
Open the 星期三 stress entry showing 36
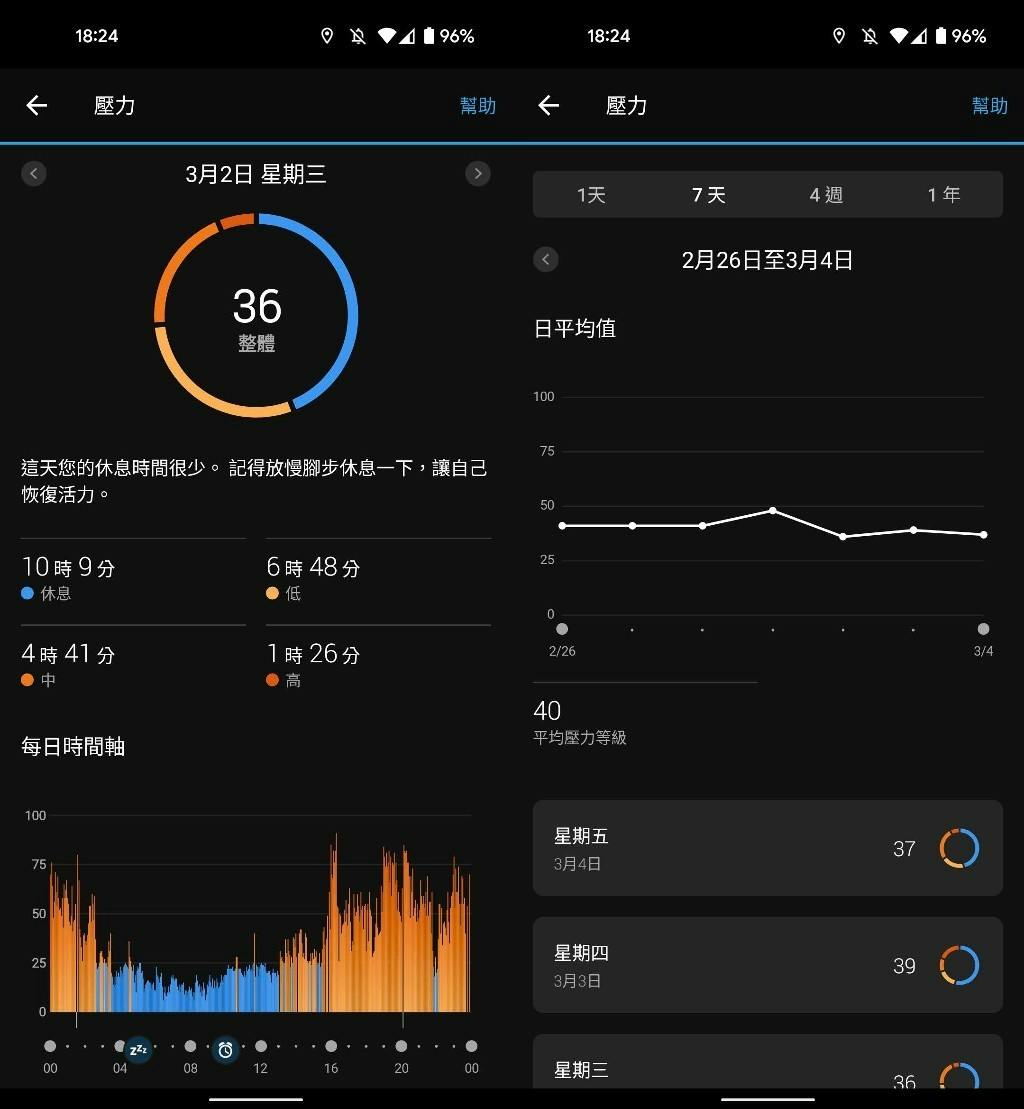[767, 1070]
